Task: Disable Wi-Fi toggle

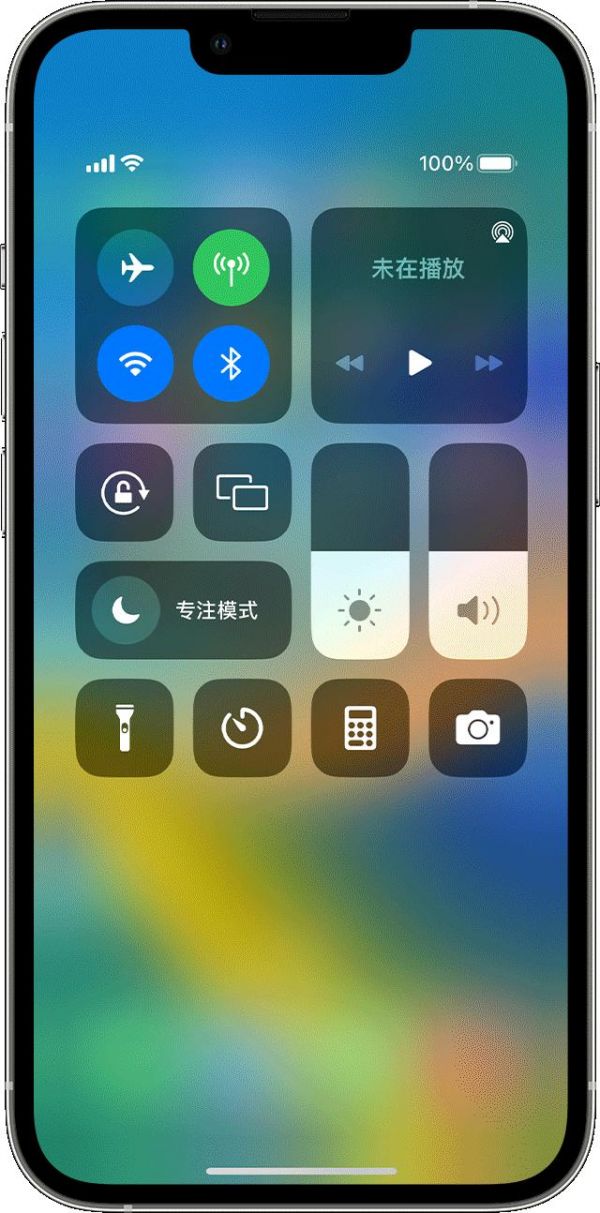Action: [x=135, y=364]
